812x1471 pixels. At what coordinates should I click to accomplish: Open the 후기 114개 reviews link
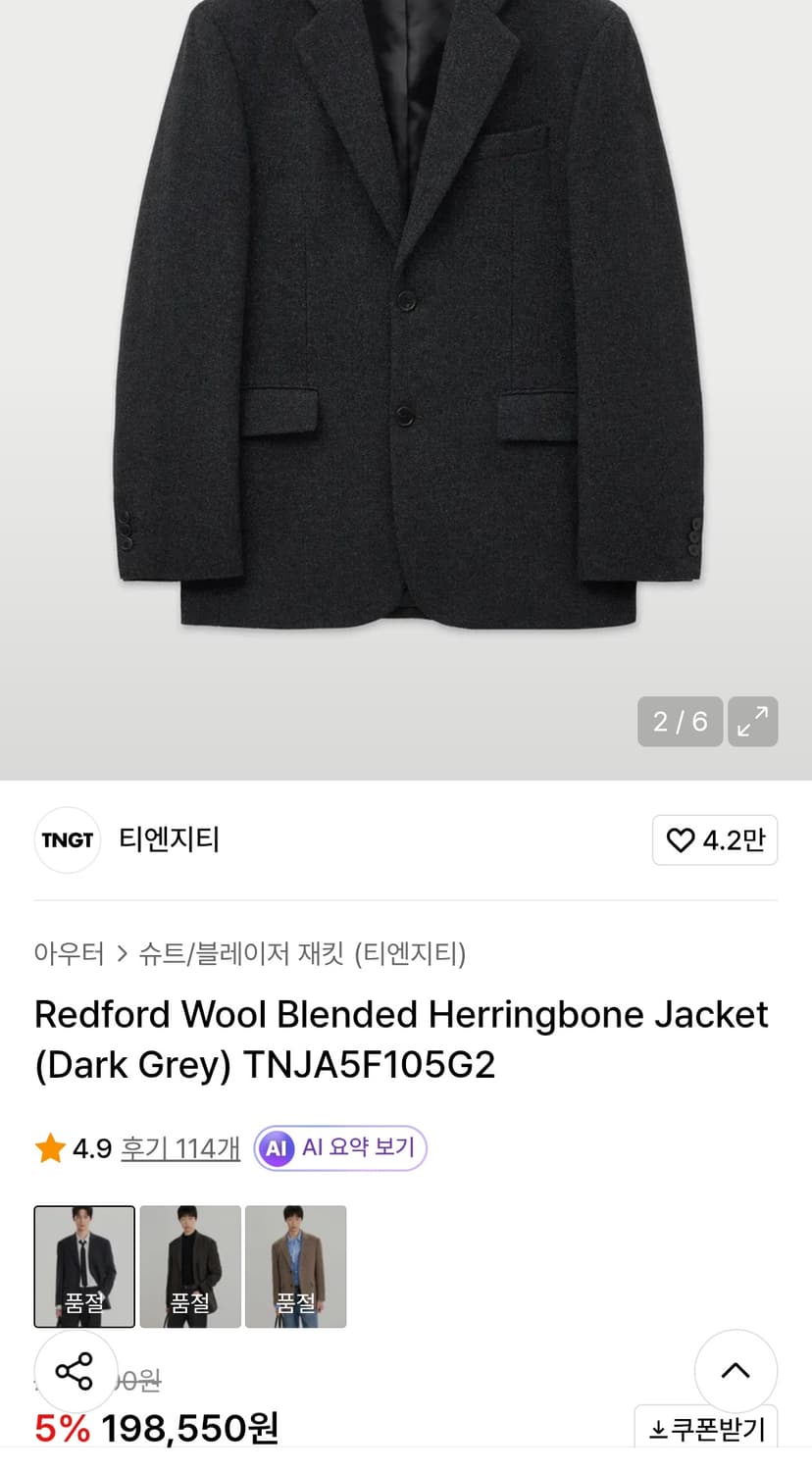coord(180,1147)
